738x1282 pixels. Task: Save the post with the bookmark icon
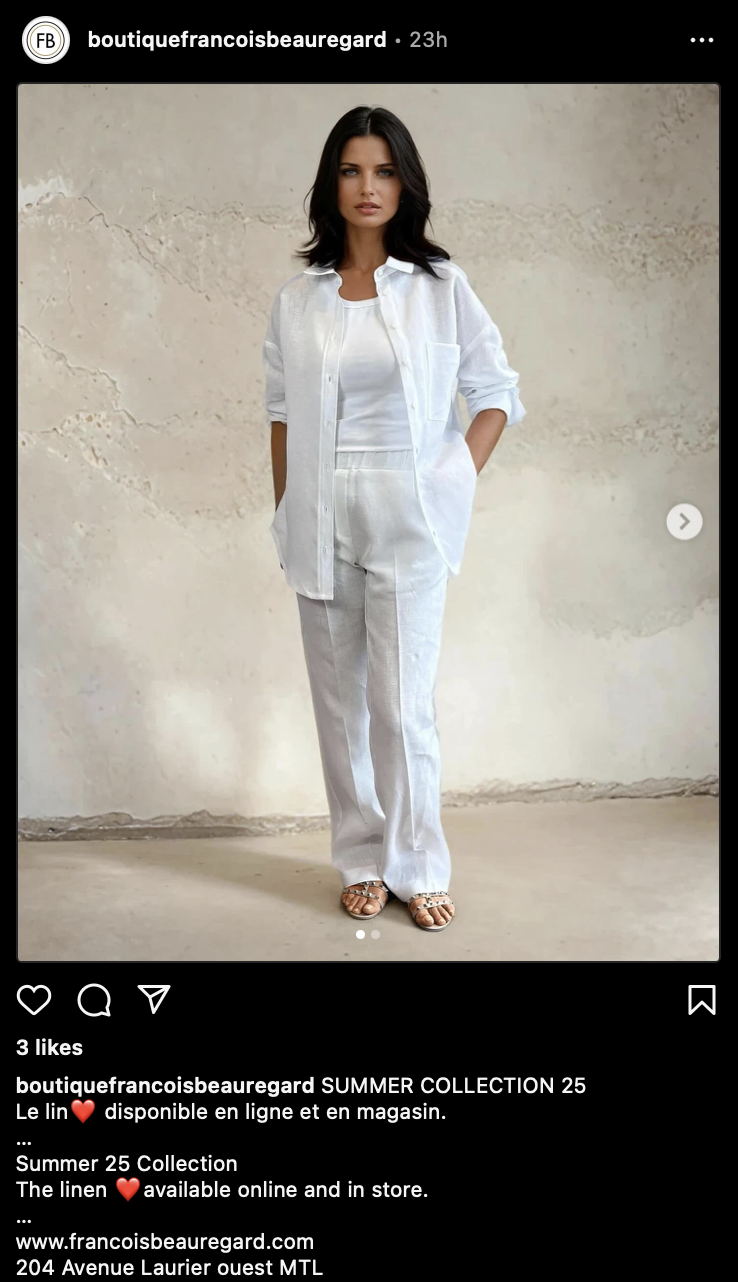[702, 1000]
